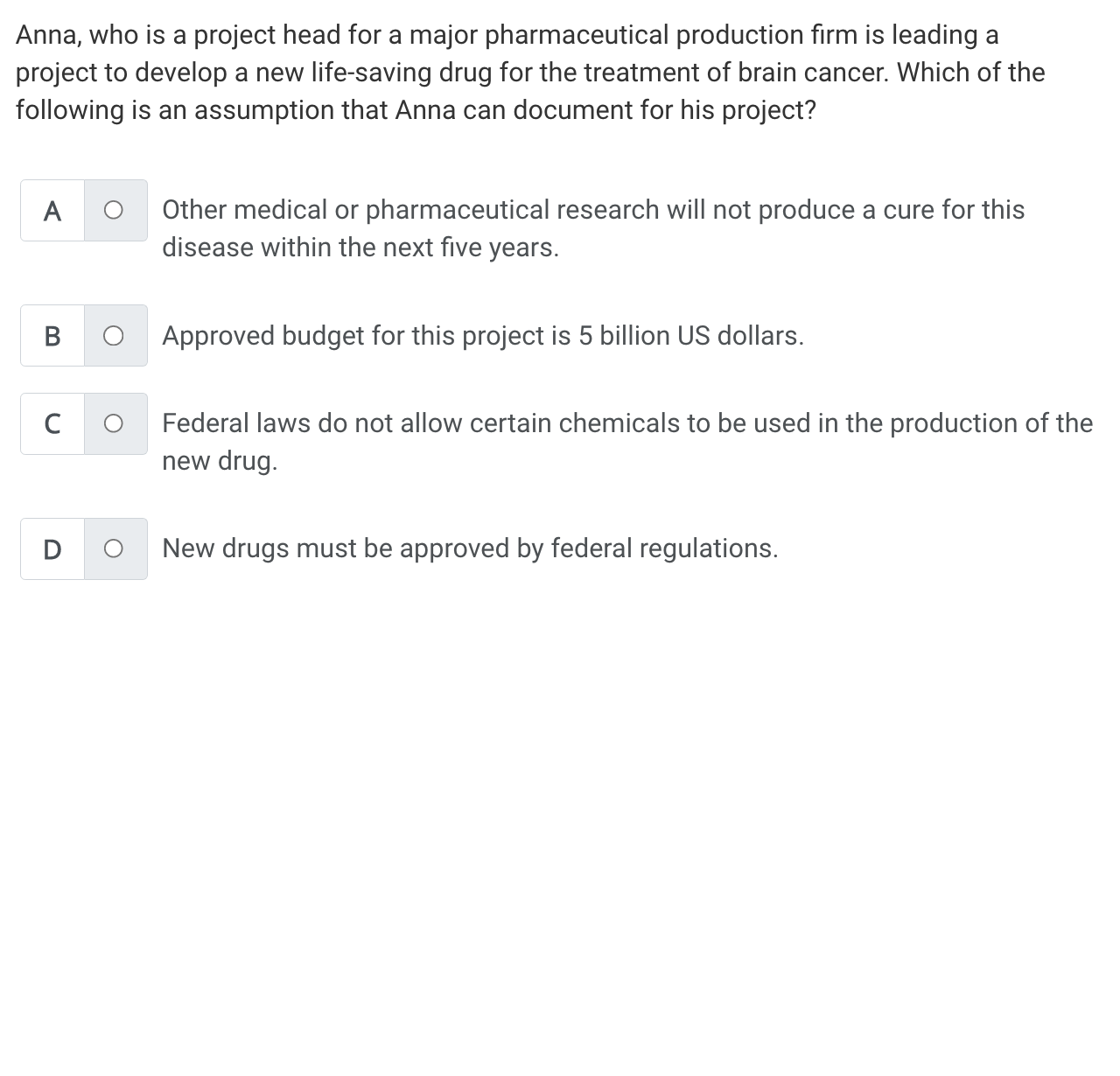
Task: Mark option D about federal drug approval
Action: point(114,548)
